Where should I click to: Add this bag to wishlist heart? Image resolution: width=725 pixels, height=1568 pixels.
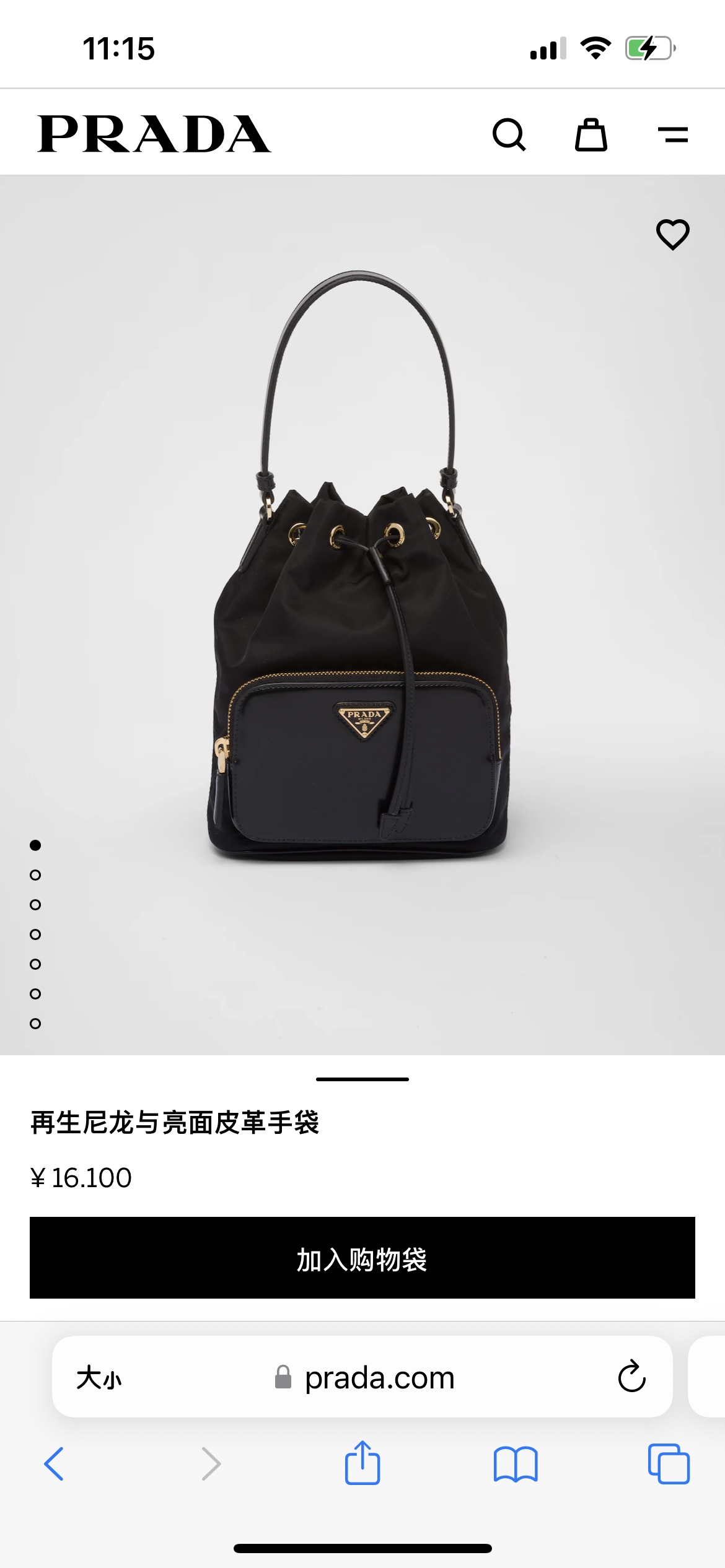tap(673, 235)
